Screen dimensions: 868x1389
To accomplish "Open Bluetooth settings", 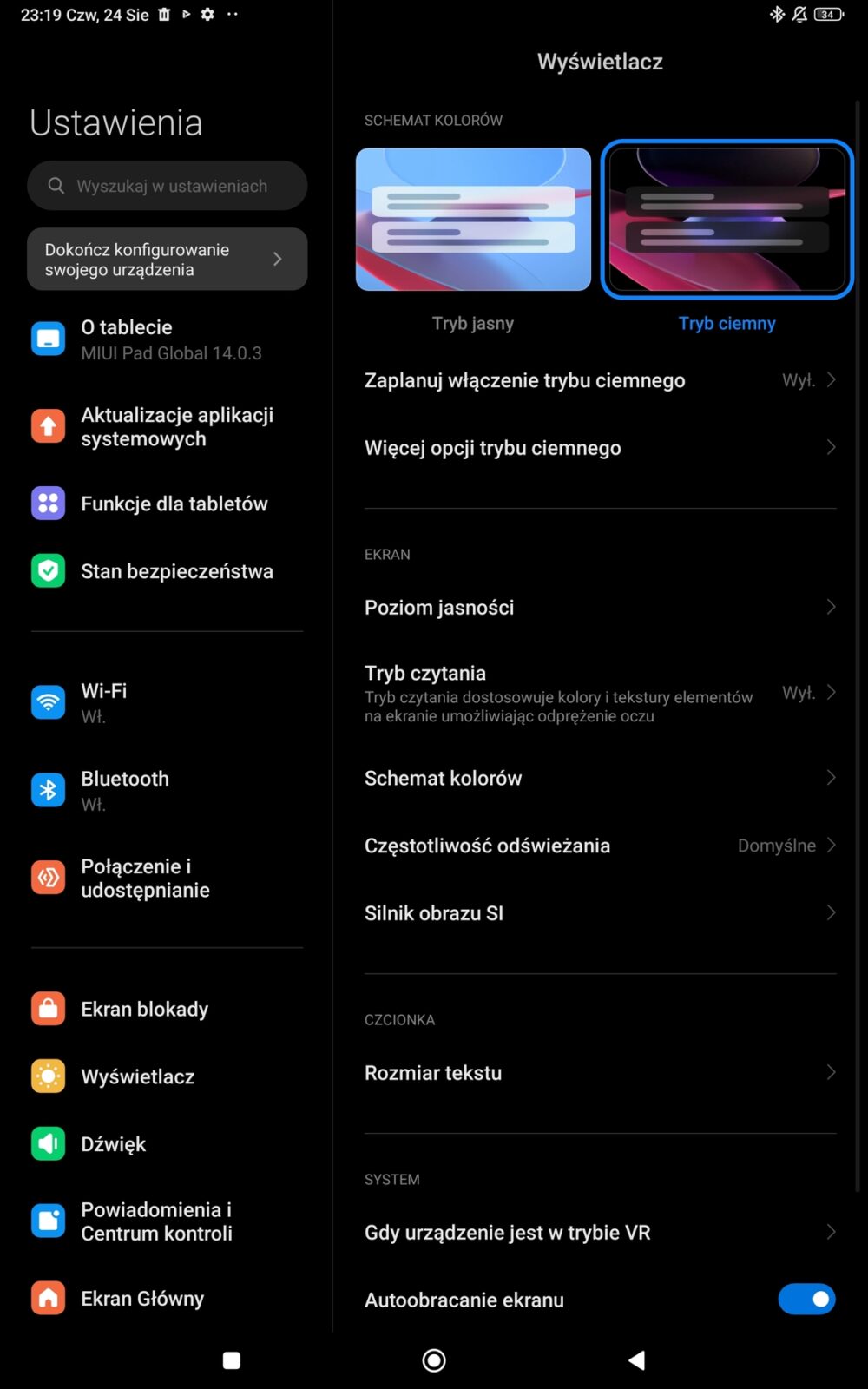I will pos(167,790).
